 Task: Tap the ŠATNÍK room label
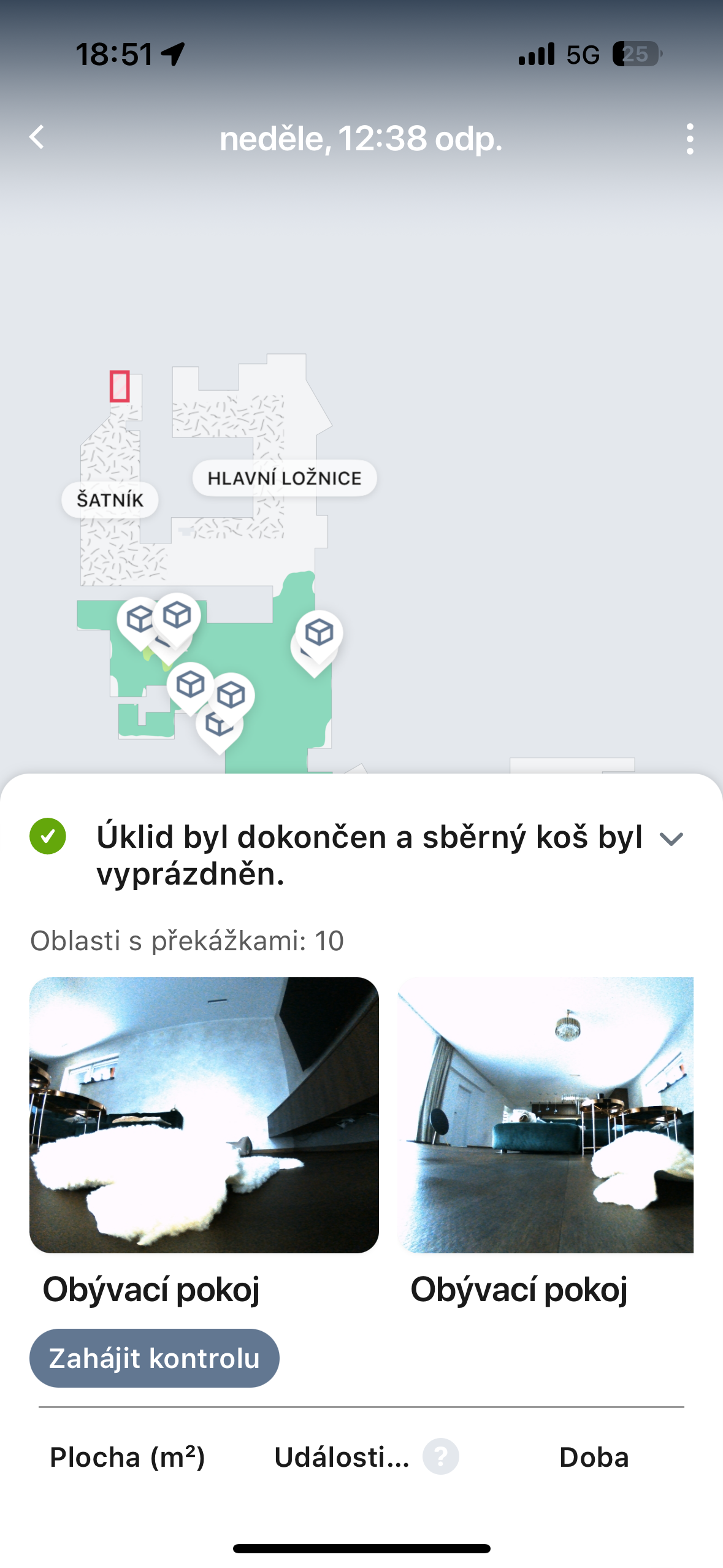tap(110, 500)
